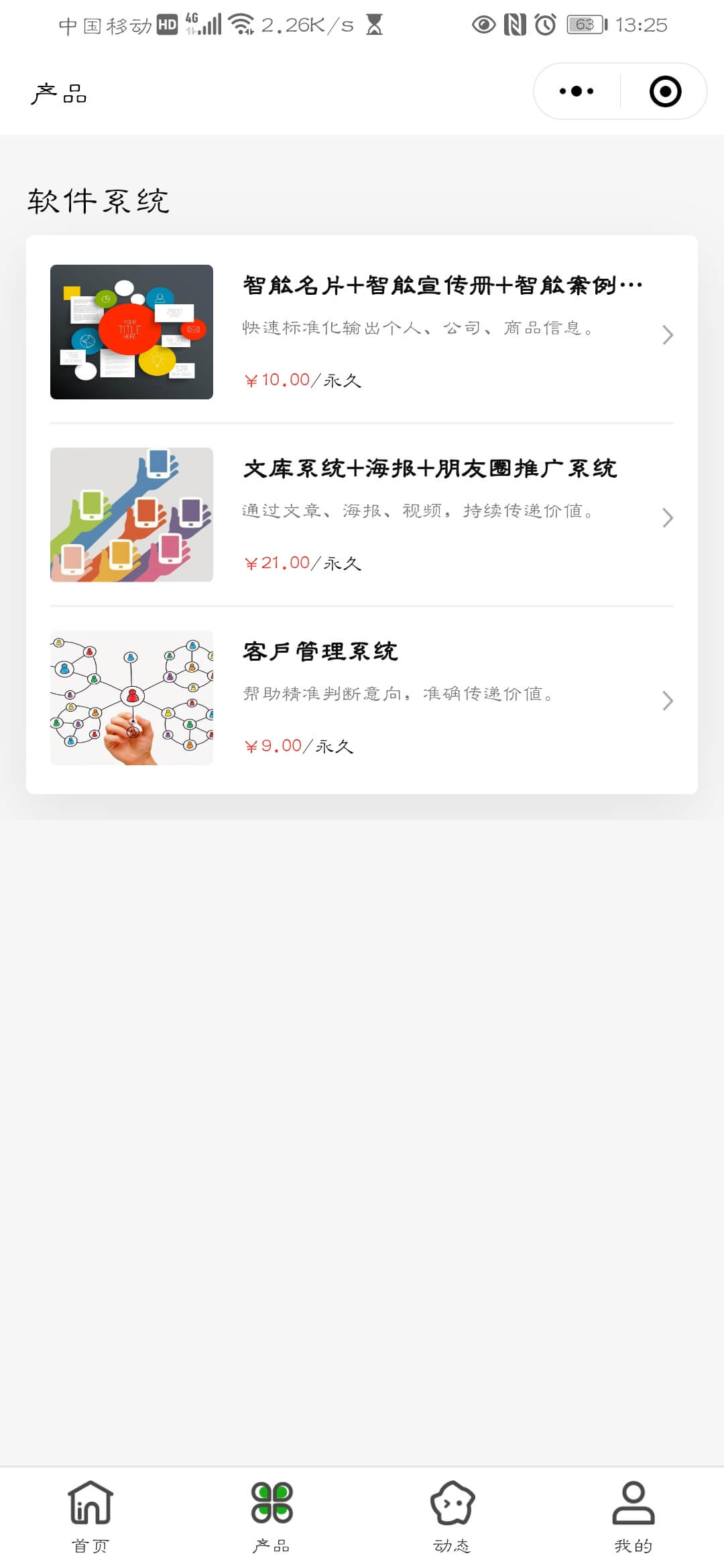Image resolution: width=724 pixels, height=1568 pixels.
Task: Expand details of 智能名片 via its right chevron
Action: 668,335
